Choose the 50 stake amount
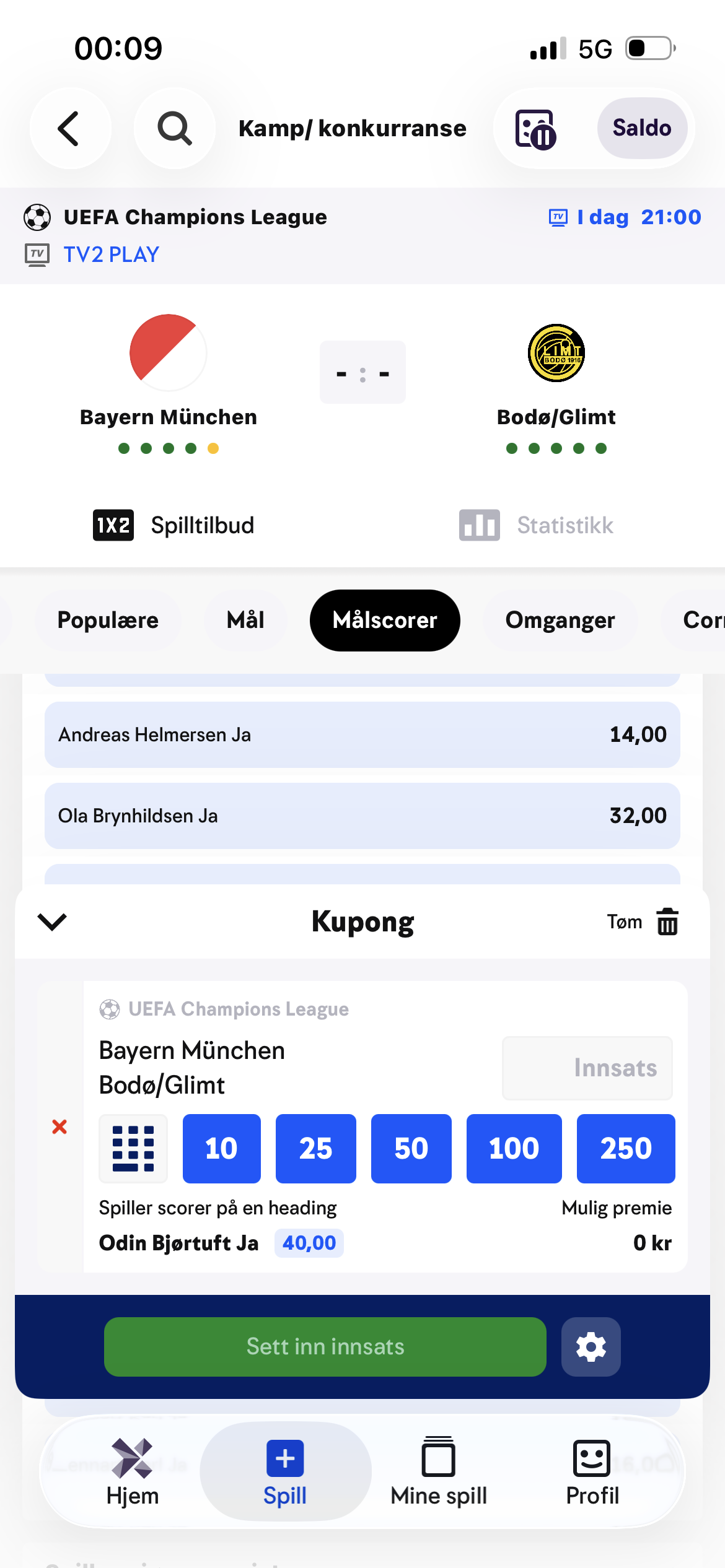725x1568 pixels. tap(411, 1149)
